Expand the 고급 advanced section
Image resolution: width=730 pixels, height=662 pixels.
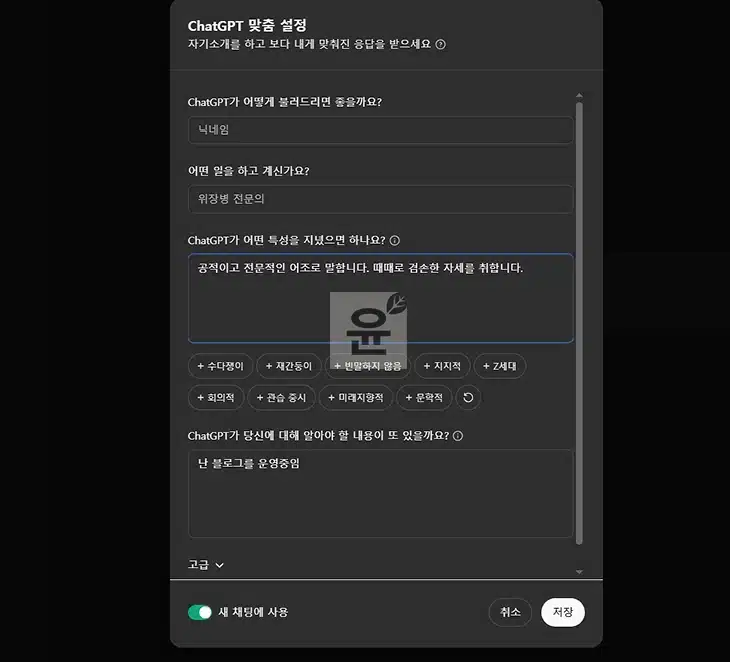206,564
